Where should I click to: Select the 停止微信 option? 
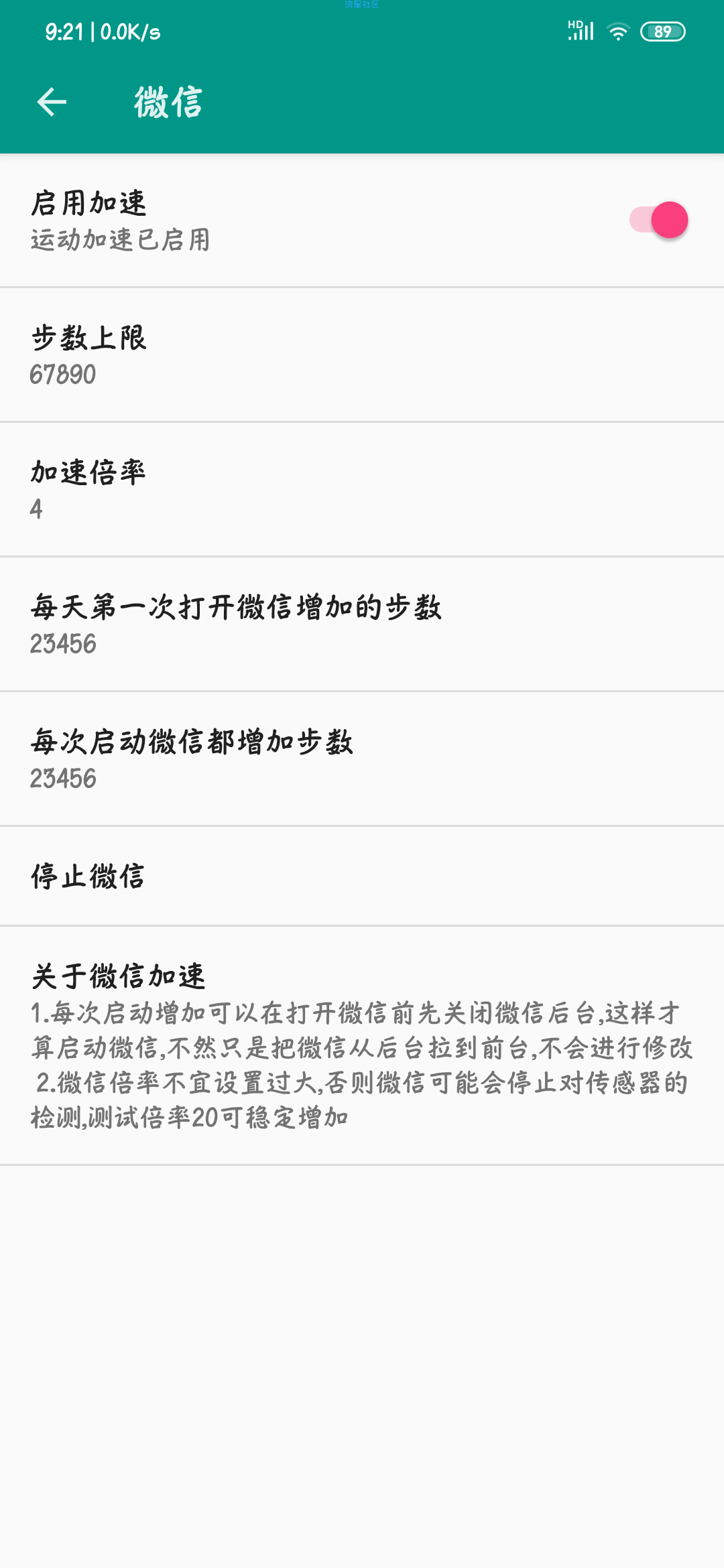tap(362, 876)
